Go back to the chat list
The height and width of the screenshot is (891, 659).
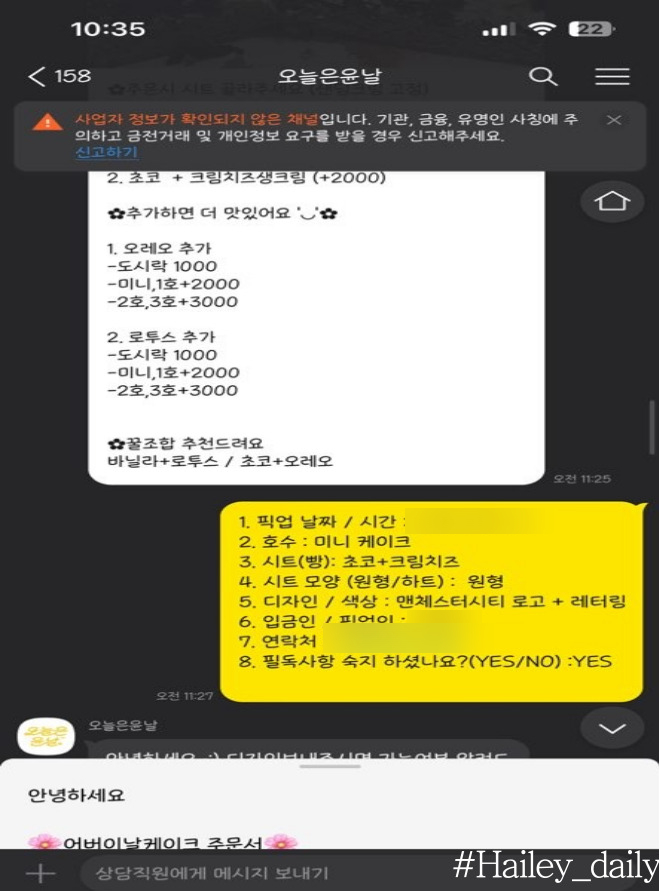(x=40, y=76)
